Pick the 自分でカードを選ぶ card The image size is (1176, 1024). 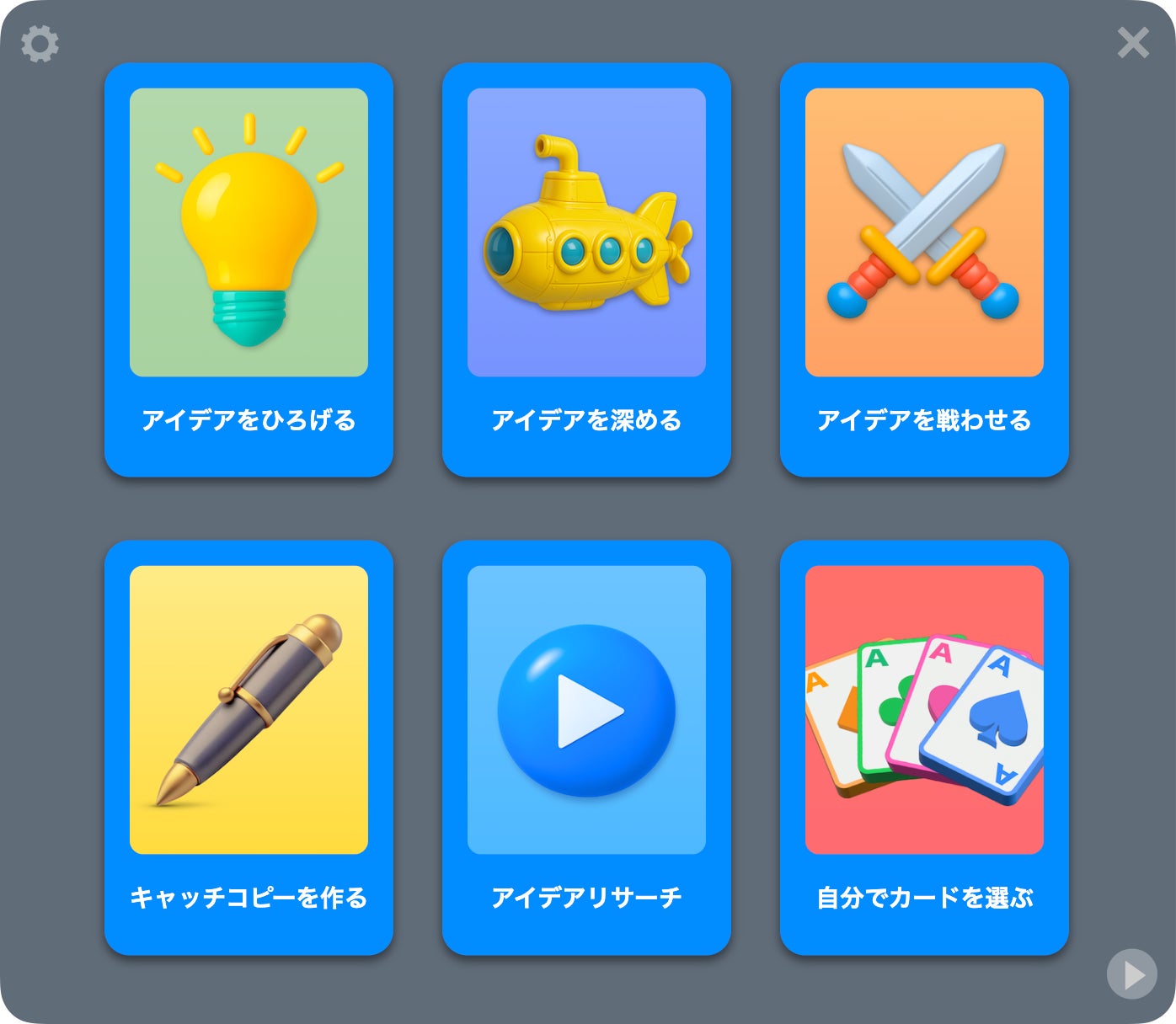click(924, 747)
